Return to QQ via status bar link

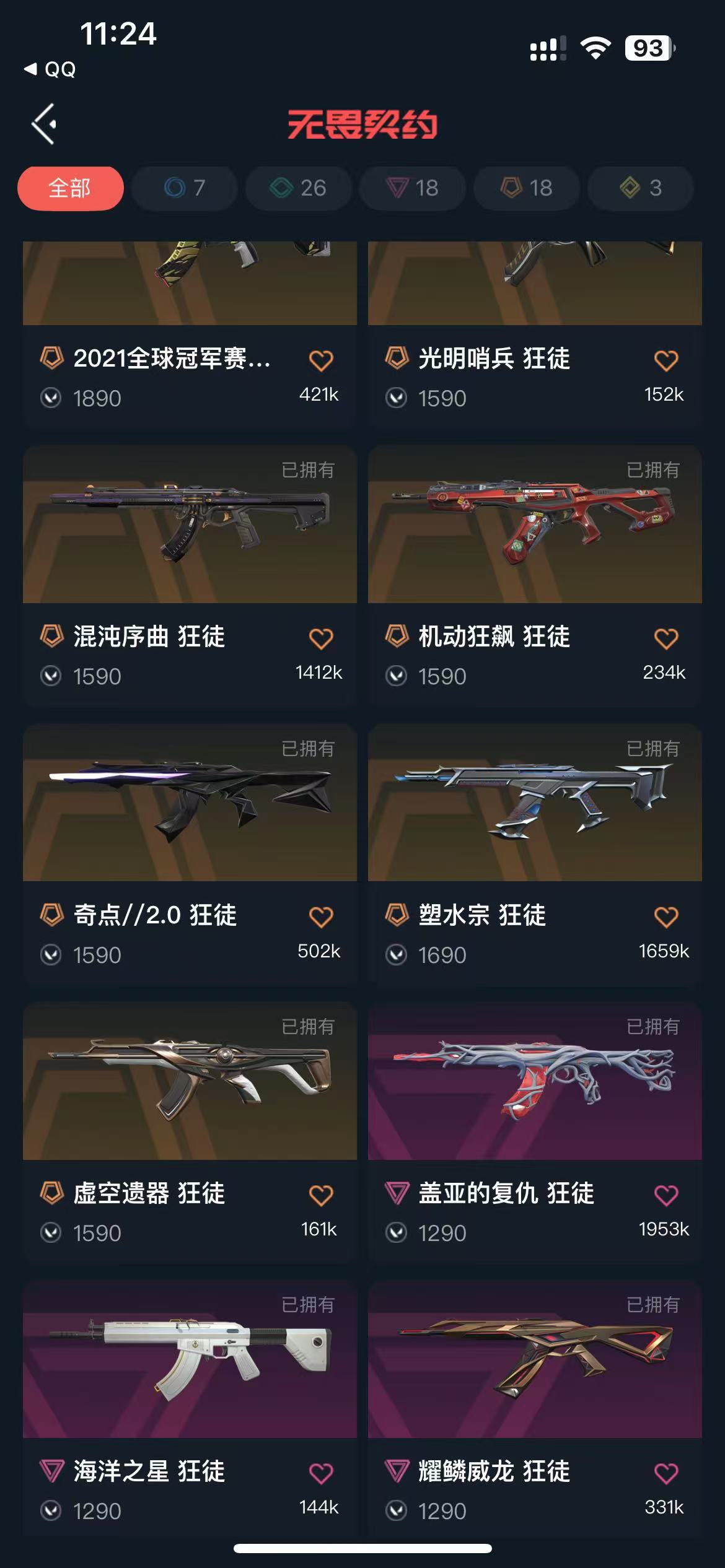[x=51, y=69]
